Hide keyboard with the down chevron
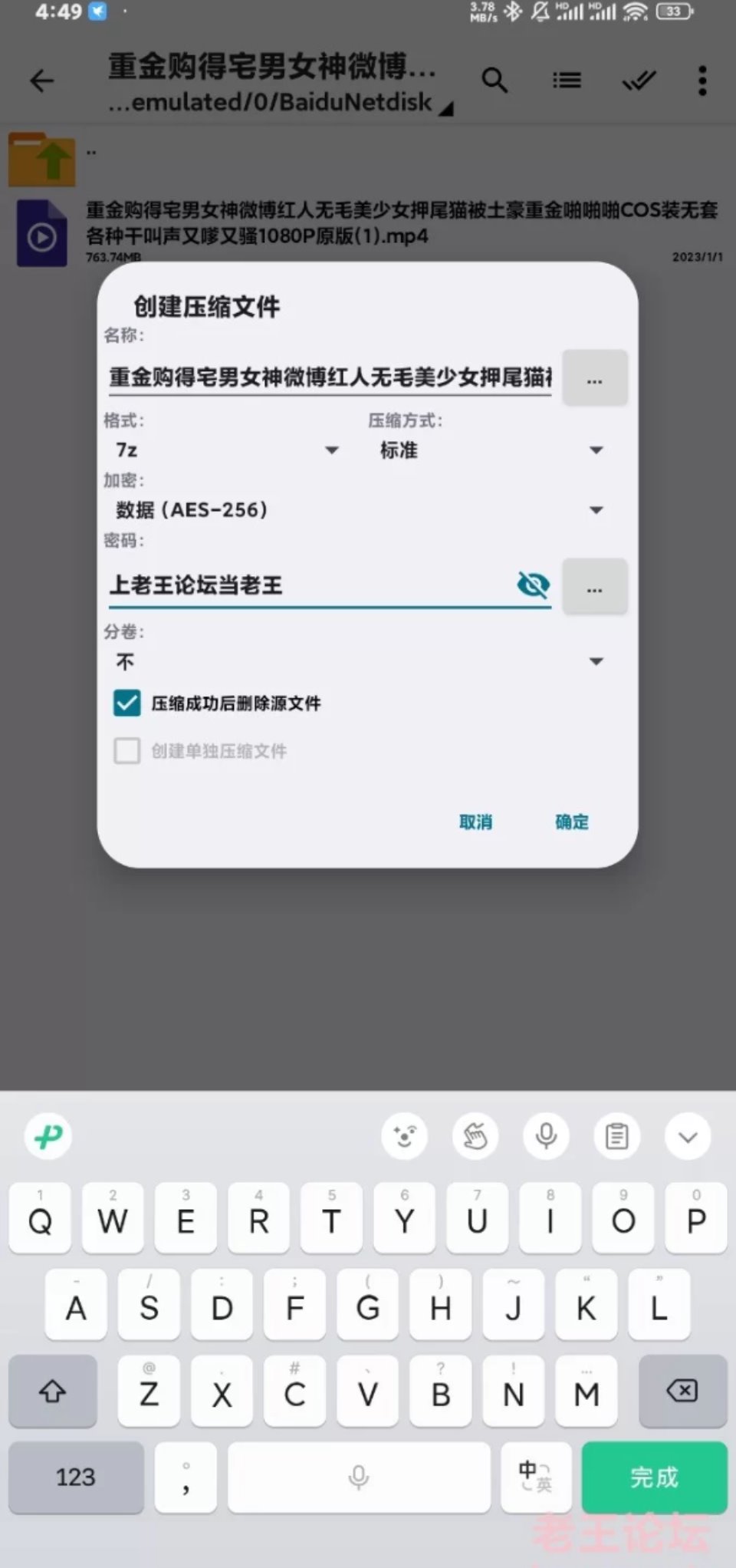The height and width of the screenshot is (1568, 736). coord(688,1136)
